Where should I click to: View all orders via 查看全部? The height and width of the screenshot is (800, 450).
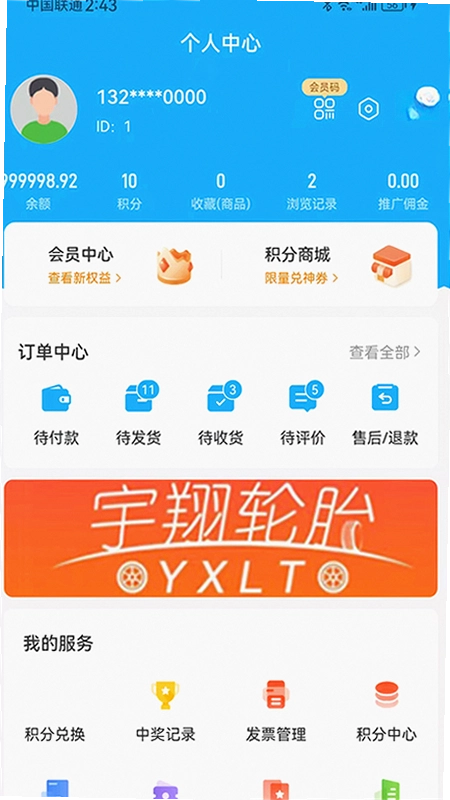(385, 352)
